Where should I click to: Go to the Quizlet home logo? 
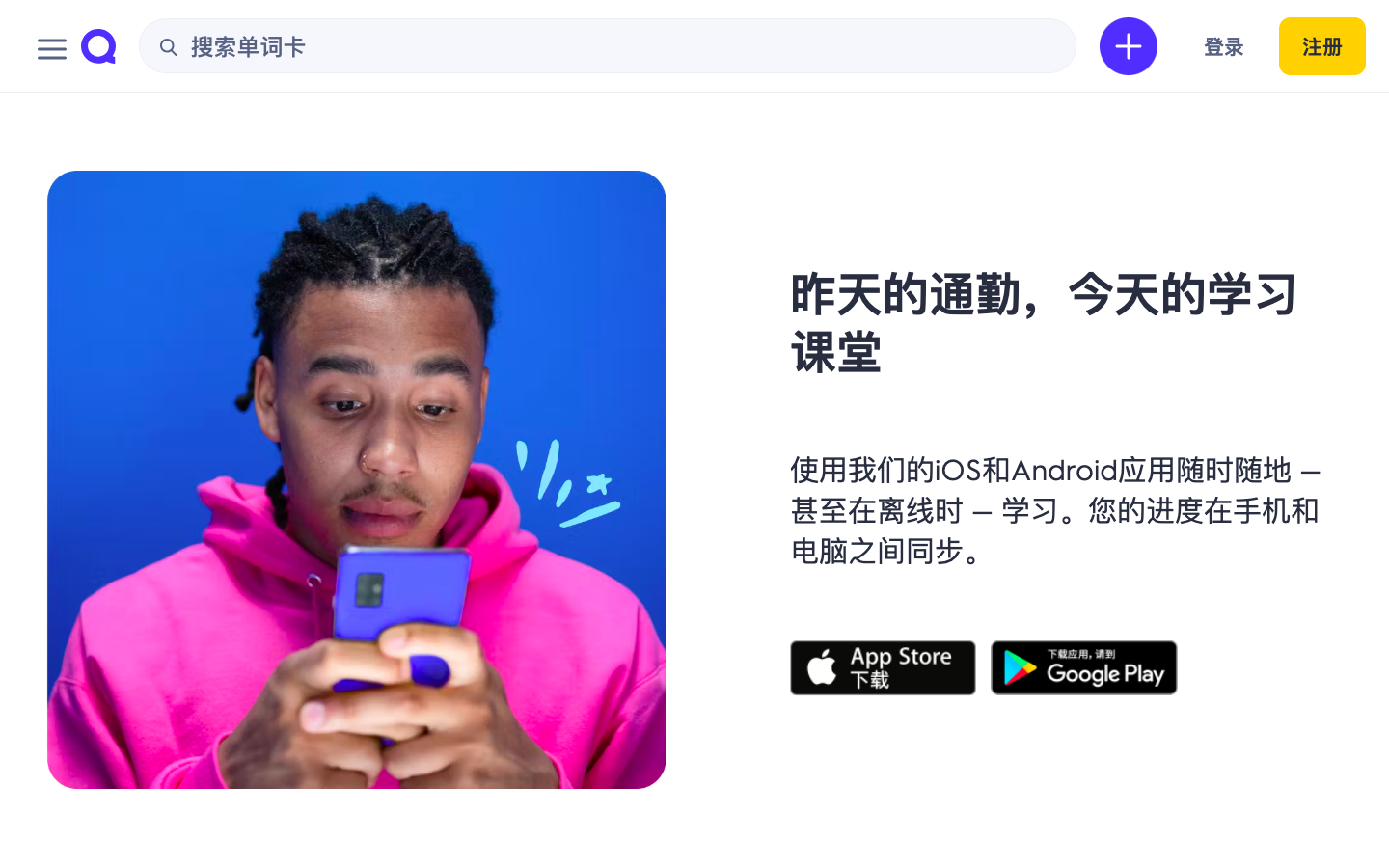98,46
